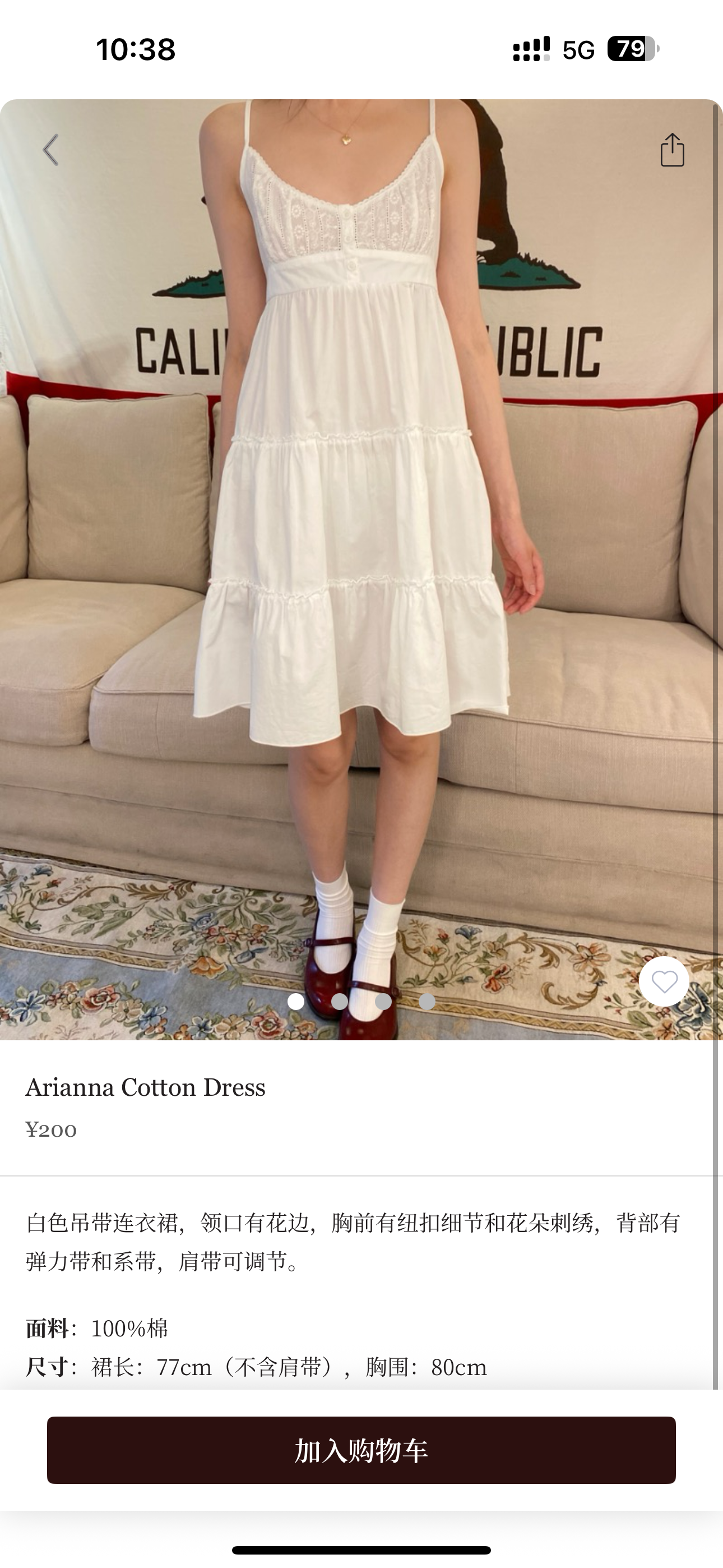Select the fourth image indicator dot
The height and width of the screenshot is (1568, 723).
pyautogui.click(x=427, y=1001)
